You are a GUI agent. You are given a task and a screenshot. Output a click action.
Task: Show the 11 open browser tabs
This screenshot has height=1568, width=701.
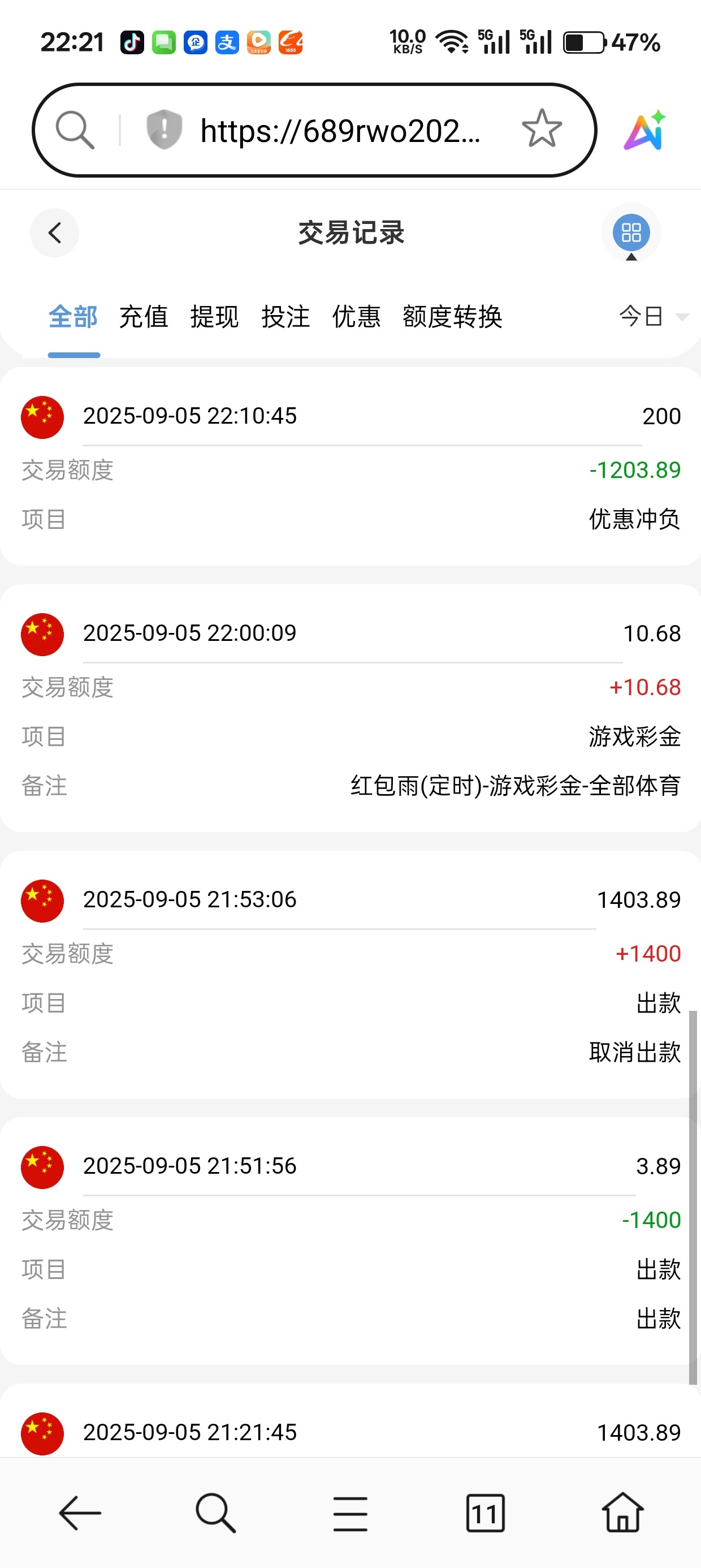[x=485, y=1513]
